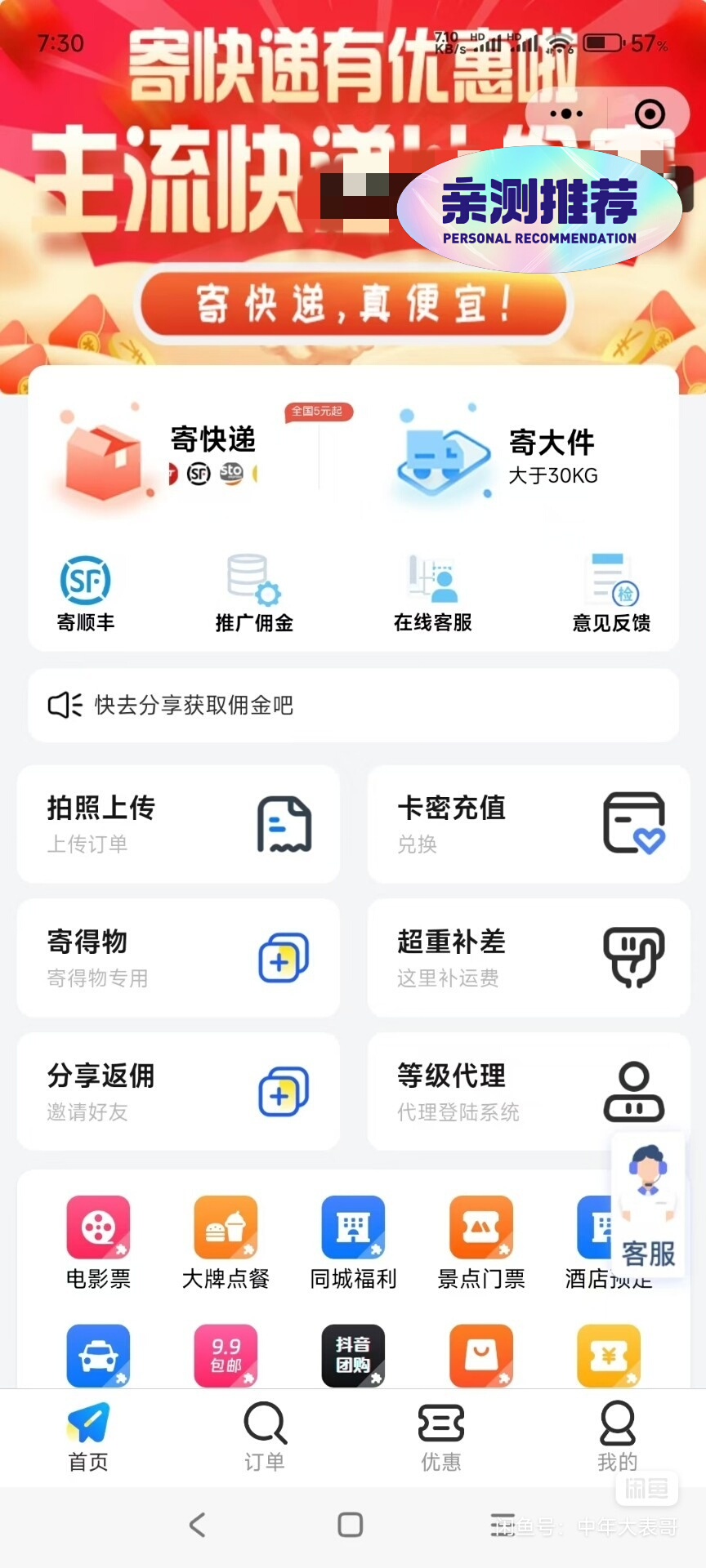Image resolution: width=706 pixels, height=1568 pixels.
Task: Switch to the 优惠 coupons tab
Action: click(441, 1437)
